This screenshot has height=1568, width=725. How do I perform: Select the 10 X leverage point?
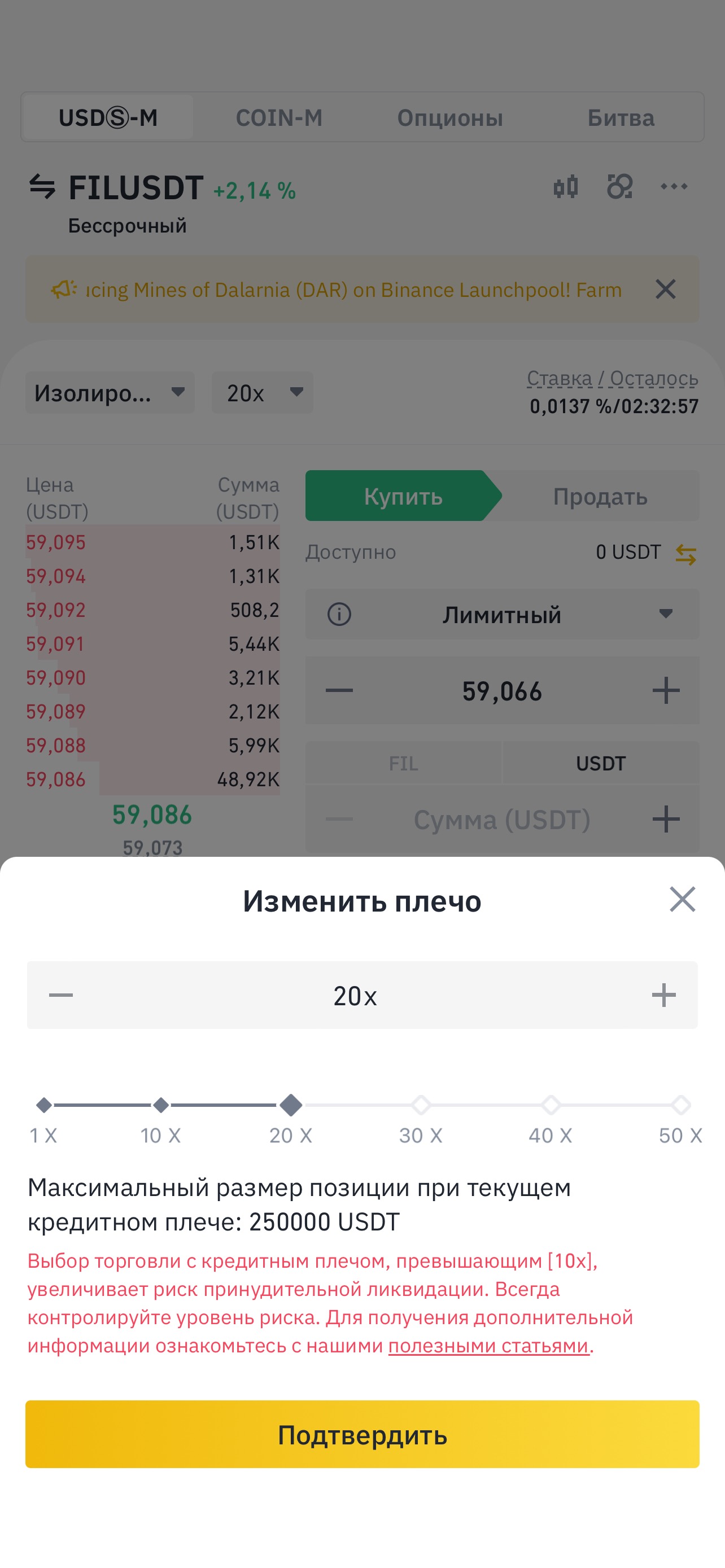coord(161,1105)
